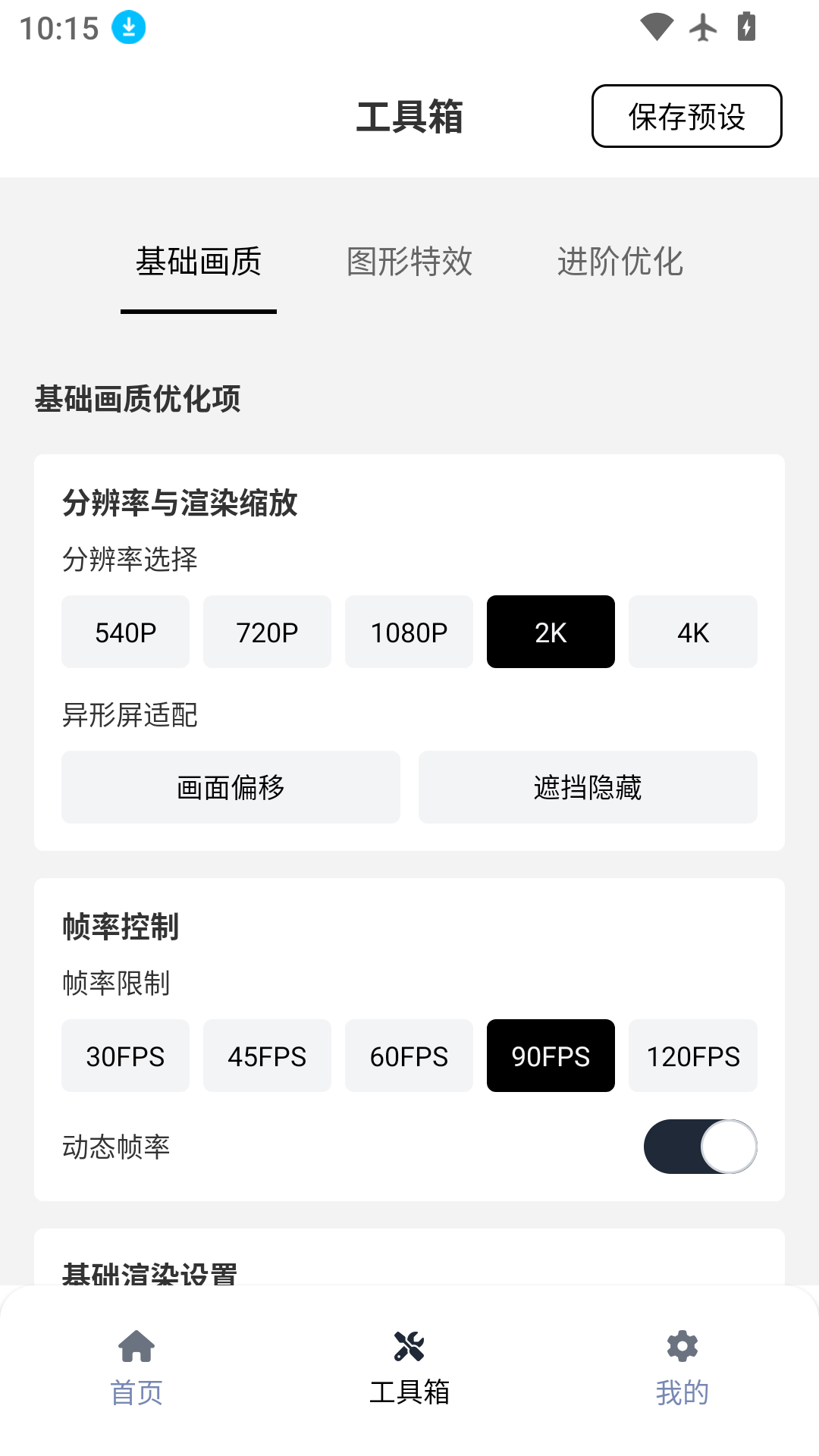Disable the 动态帧率 switch
The height and width of the screenshot is (1456, 819).
[699, 1147]
